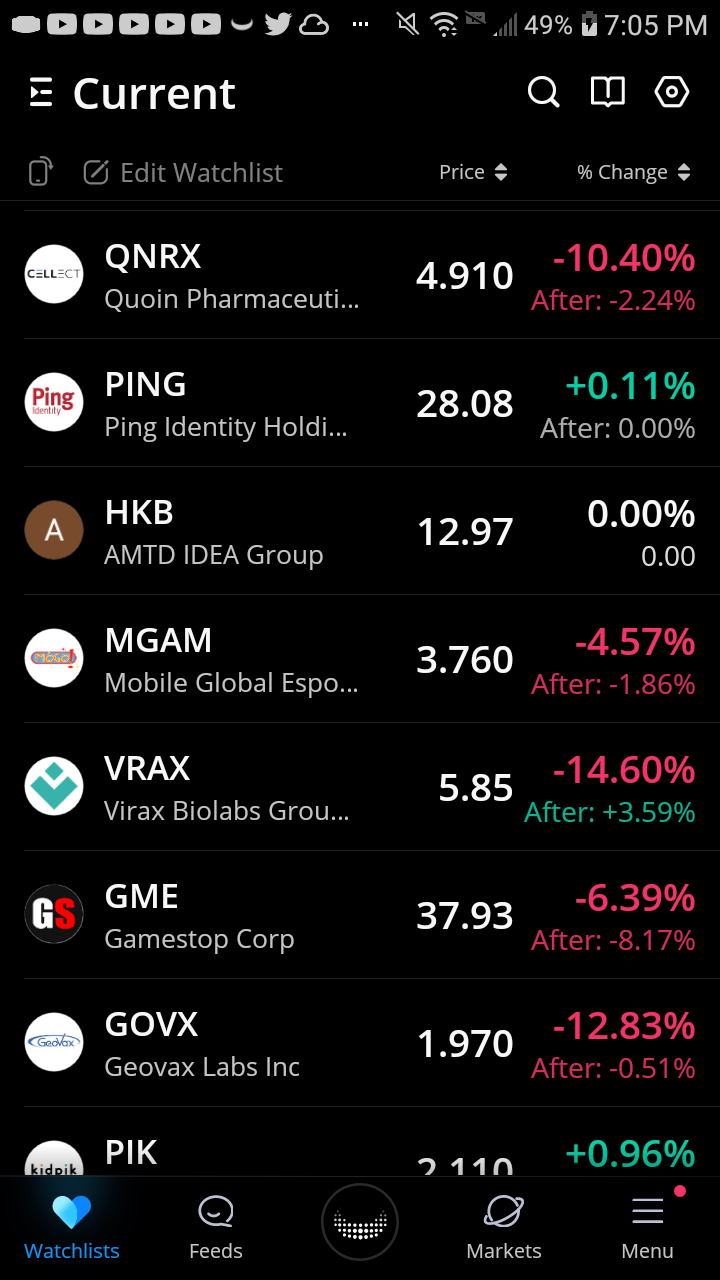Open VRAX Virax Biolabs stock
This screenshot has height=1280, width=720.
tap(360, 787)
